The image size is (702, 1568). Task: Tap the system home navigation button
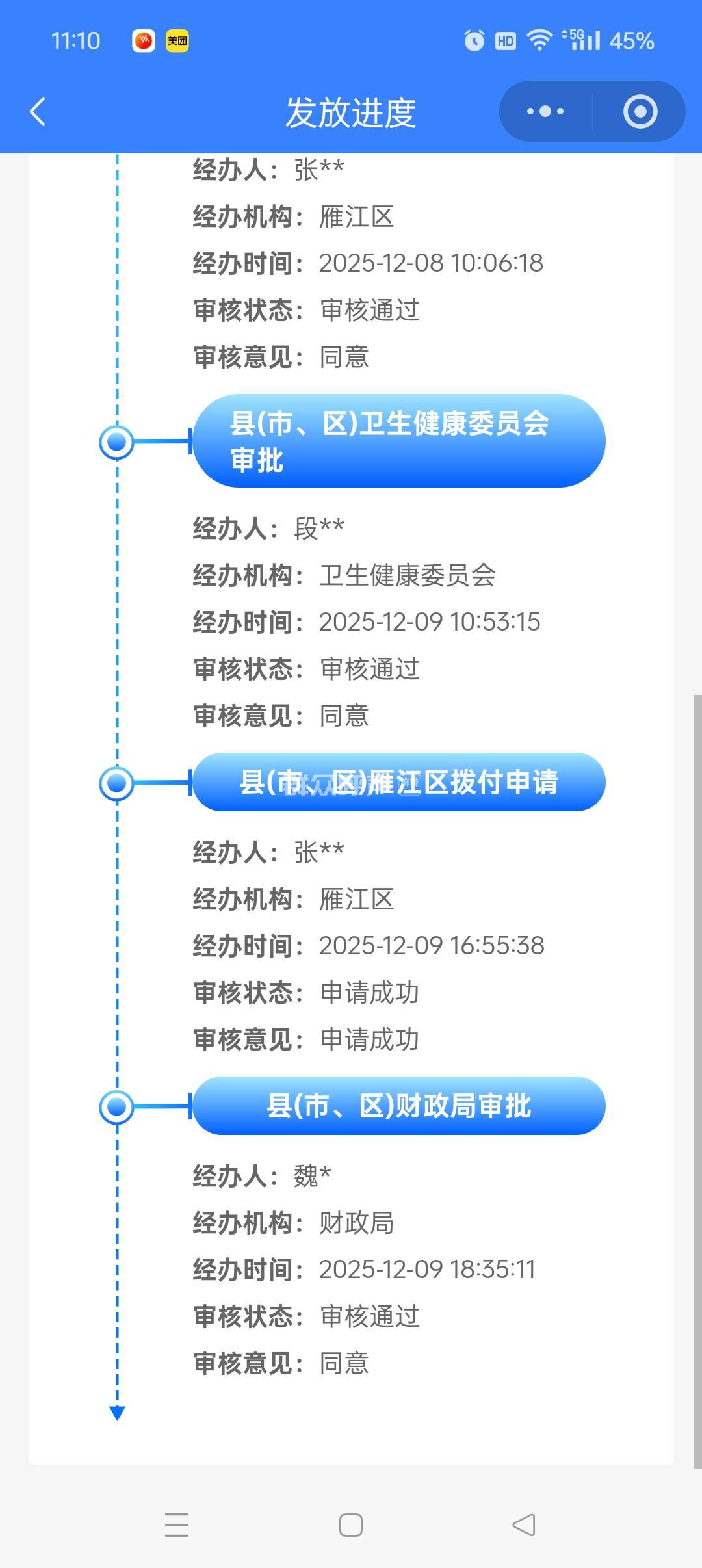[x=351, y=1525]
